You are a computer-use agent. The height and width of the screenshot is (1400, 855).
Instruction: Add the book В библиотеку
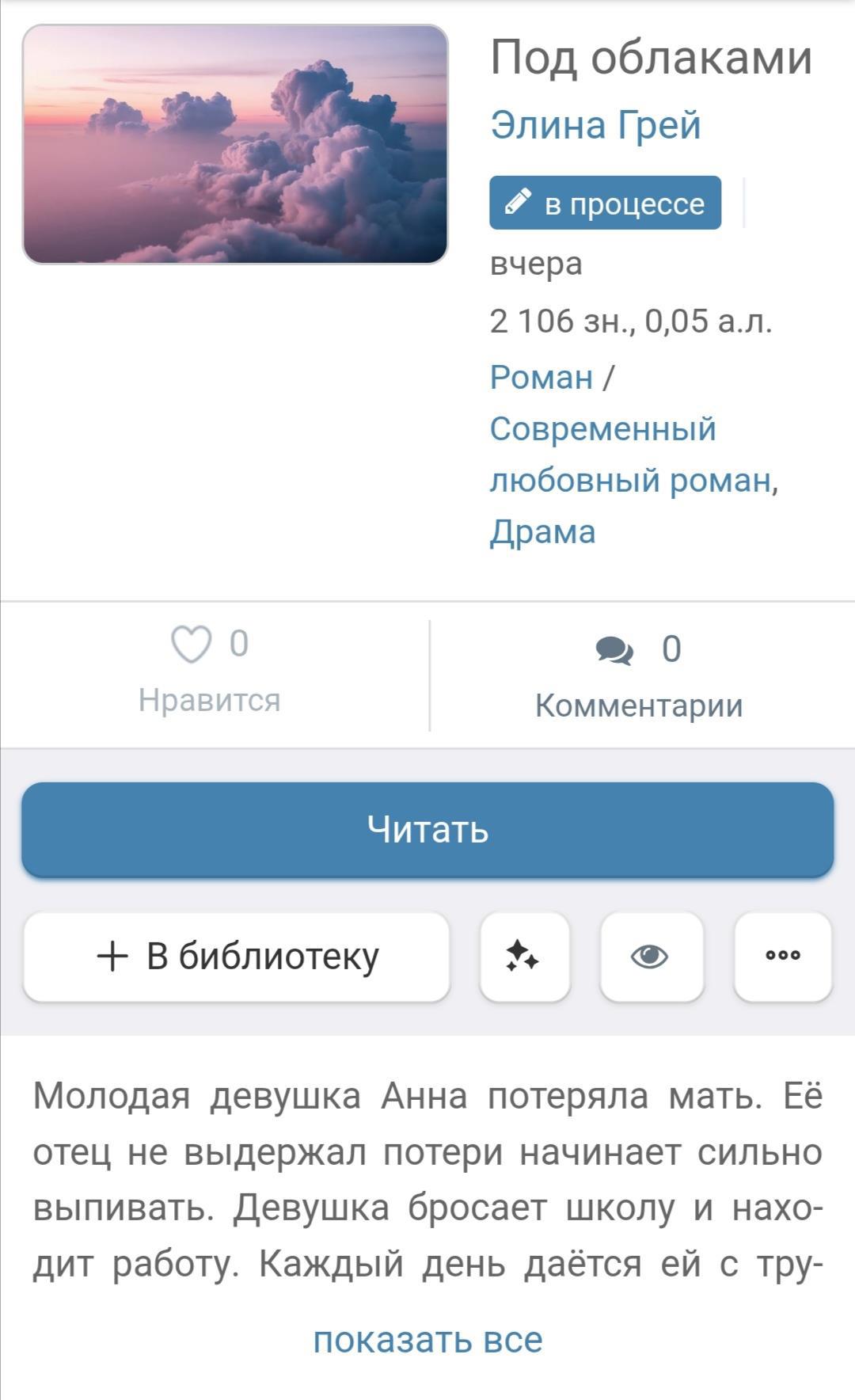point(237,957)
